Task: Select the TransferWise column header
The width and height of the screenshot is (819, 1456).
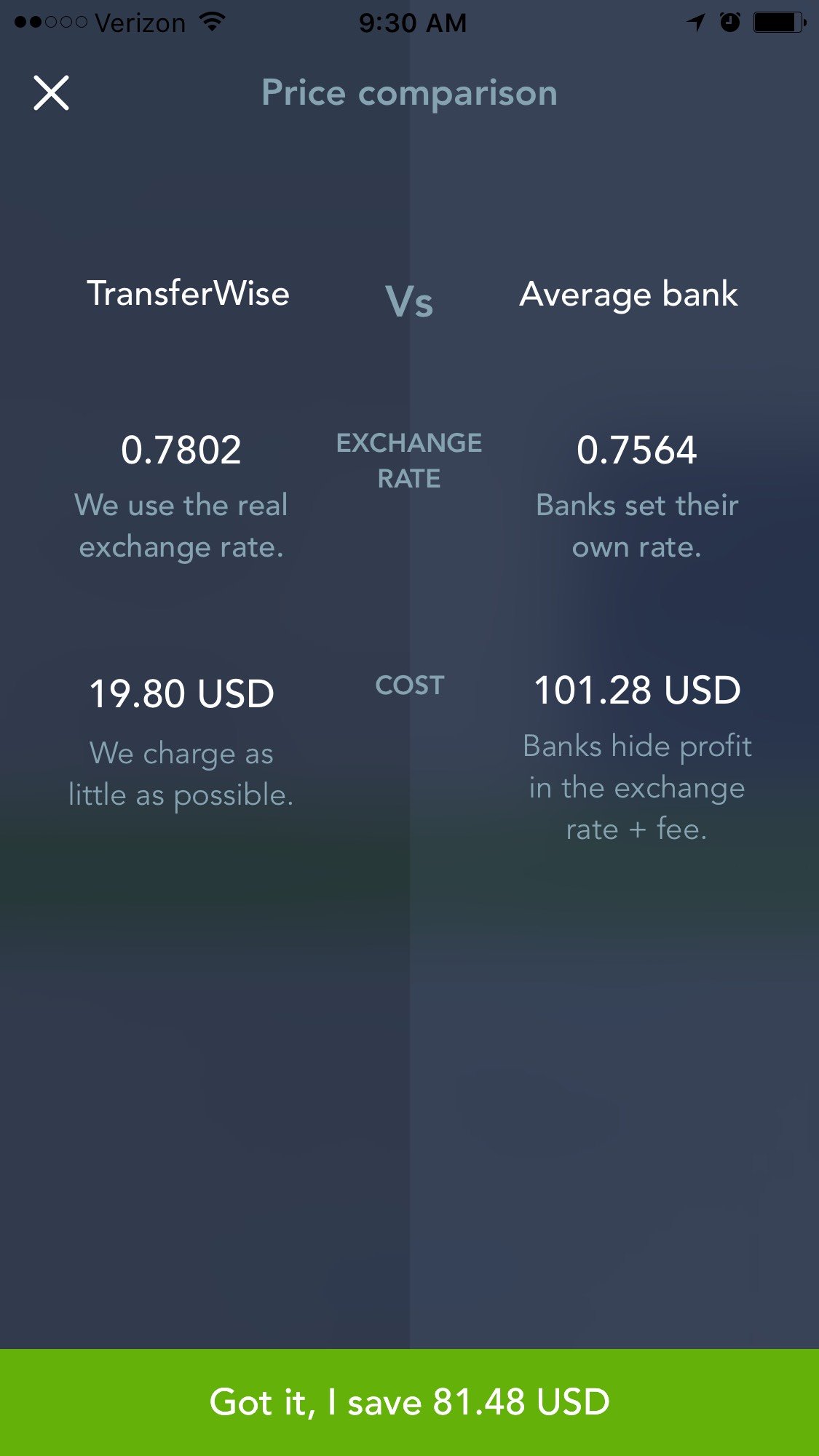Action: pos(188,294)
